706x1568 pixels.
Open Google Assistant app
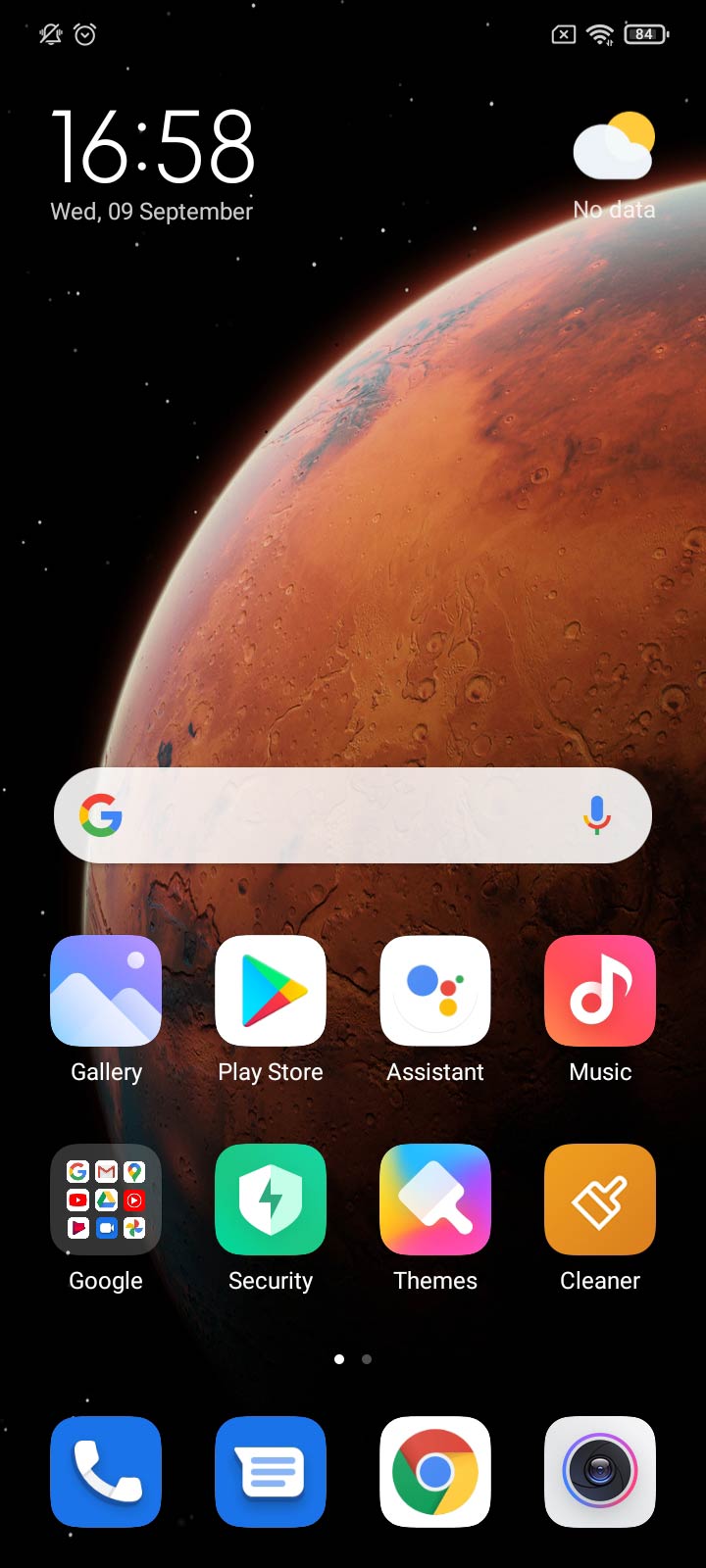click(435, 991)
